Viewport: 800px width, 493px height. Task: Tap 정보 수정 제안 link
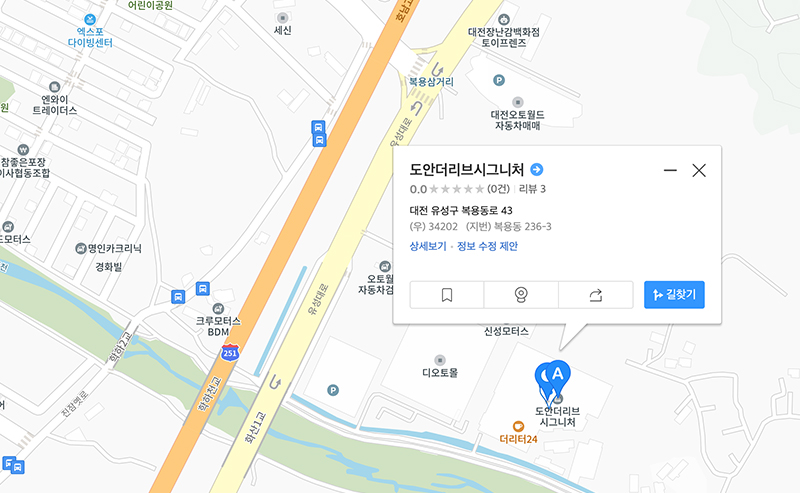tap(487, 246)
